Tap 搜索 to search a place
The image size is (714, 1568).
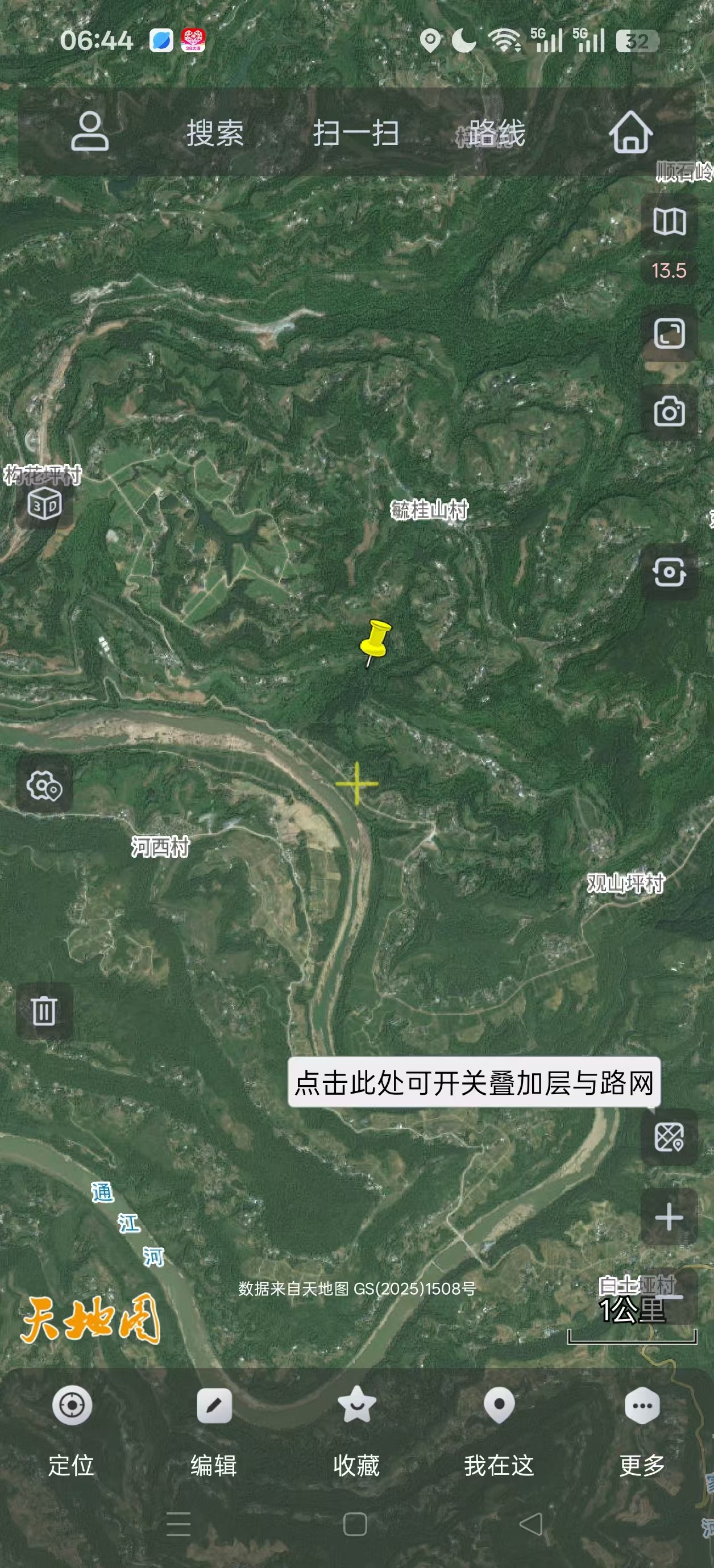click(214, 133)
